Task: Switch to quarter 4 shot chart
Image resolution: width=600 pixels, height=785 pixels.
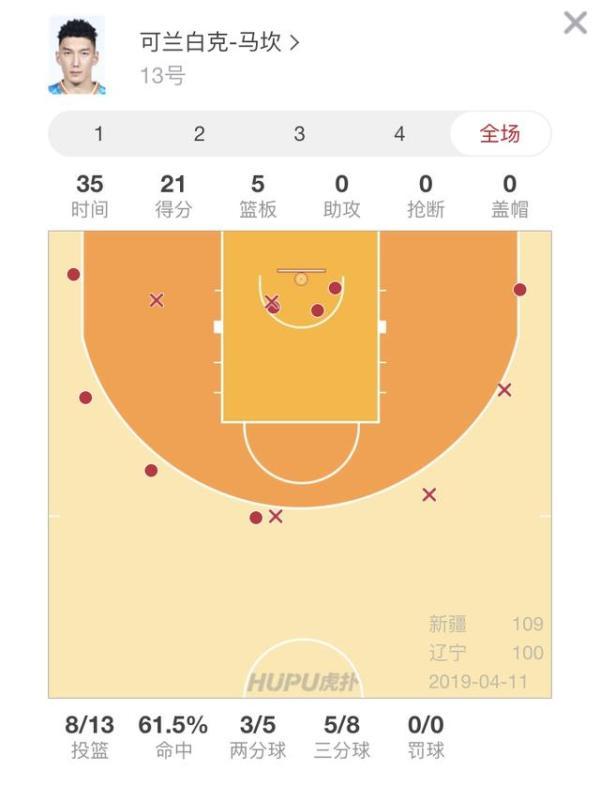Action: (x=399, y=134)
